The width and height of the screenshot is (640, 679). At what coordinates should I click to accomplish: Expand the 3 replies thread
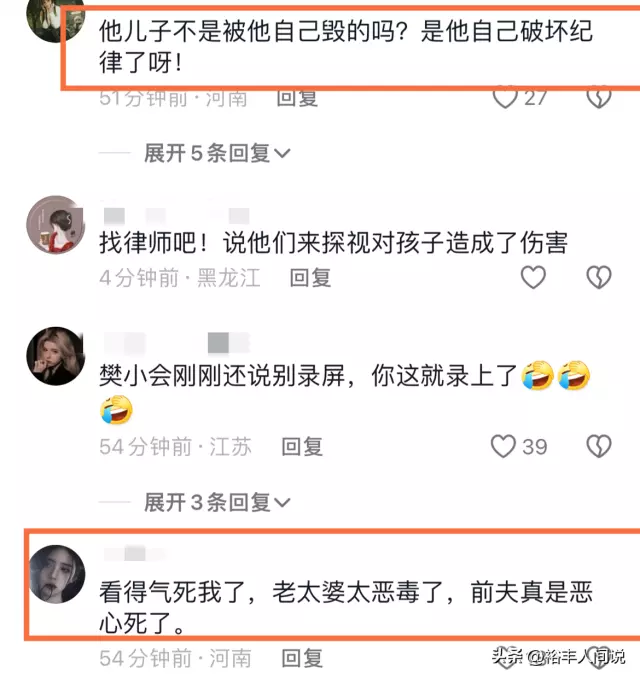(216, 500)
